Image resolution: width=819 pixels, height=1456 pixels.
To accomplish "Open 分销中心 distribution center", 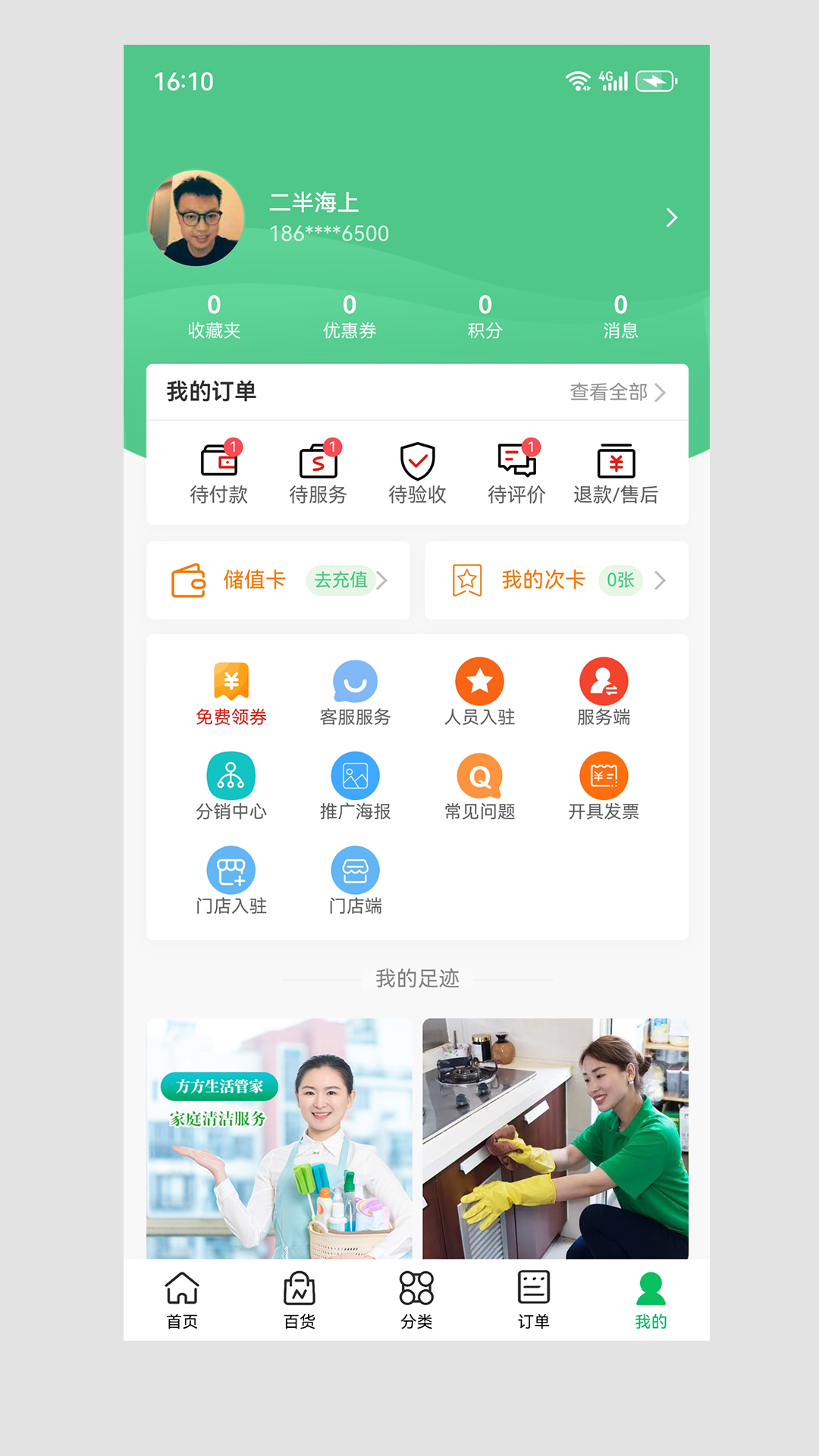I will tap(231, 786).
